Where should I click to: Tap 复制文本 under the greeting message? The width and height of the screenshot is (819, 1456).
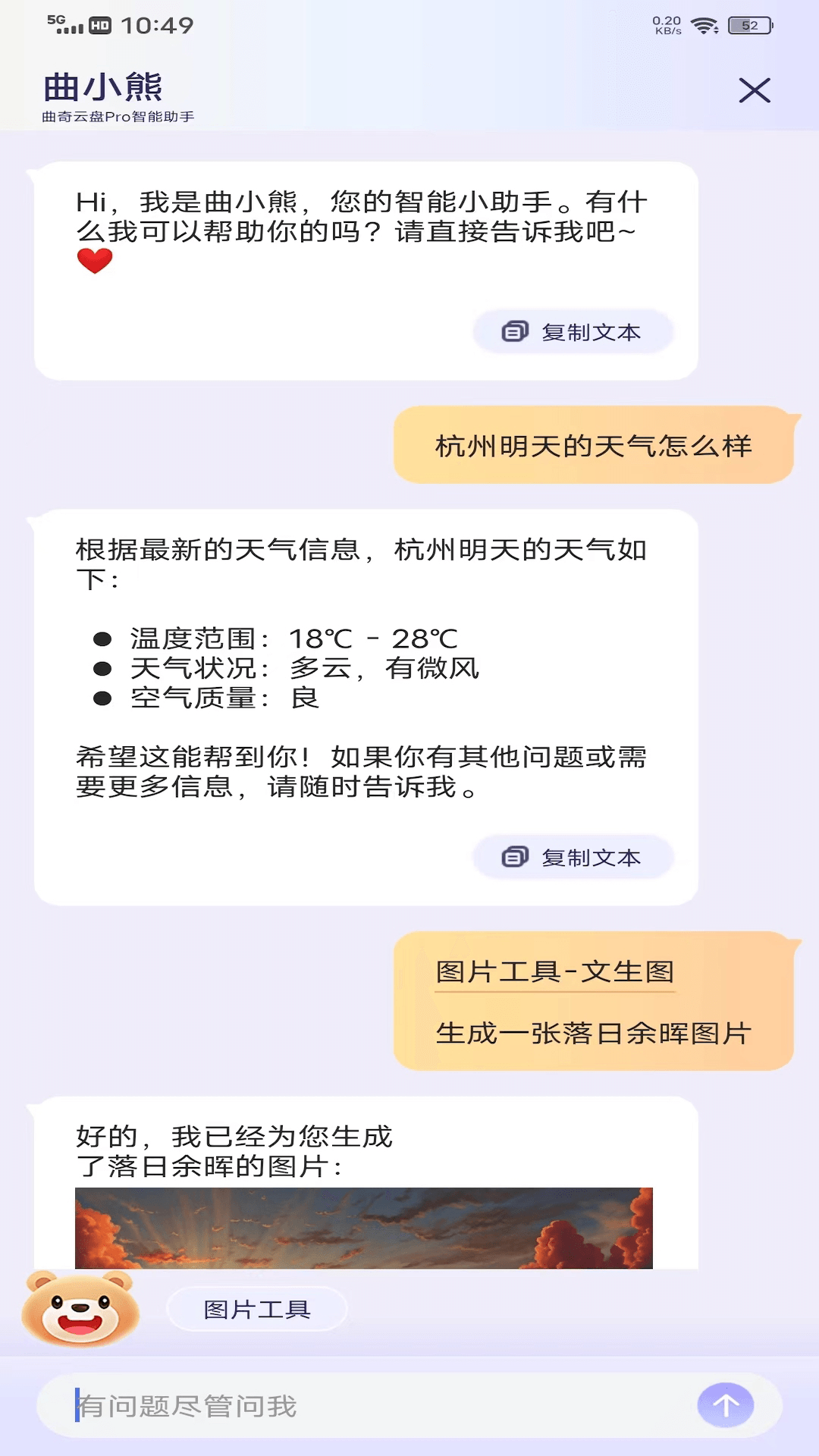click(x=590, y=331)
